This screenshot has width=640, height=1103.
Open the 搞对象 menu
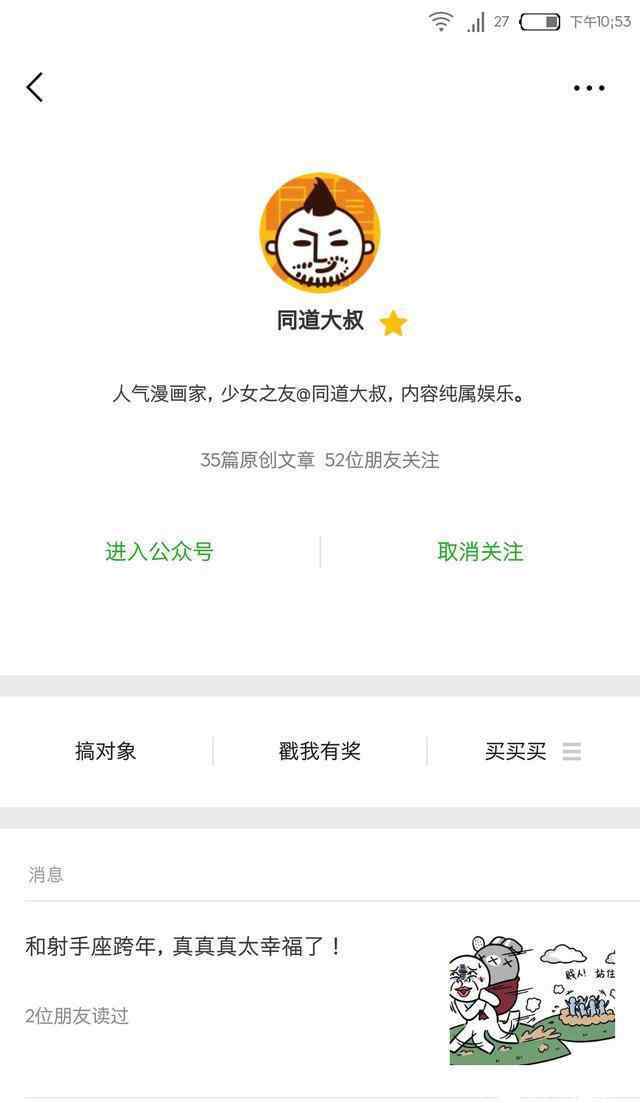tap(106, 751)
